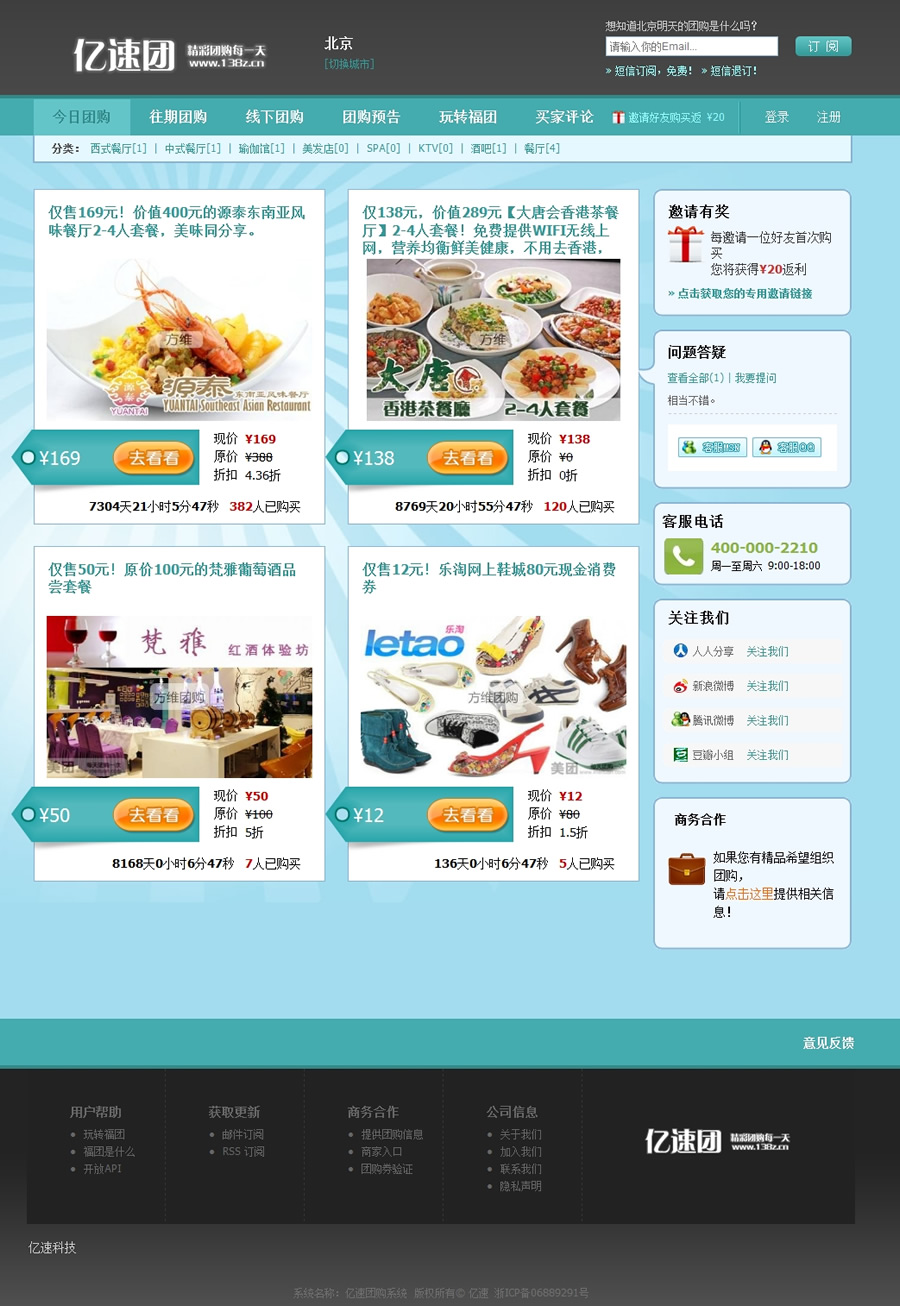This screenshot has width=900, height=1306.
Task: Open the 意见反馈 feedback link
Action: 828,1043
